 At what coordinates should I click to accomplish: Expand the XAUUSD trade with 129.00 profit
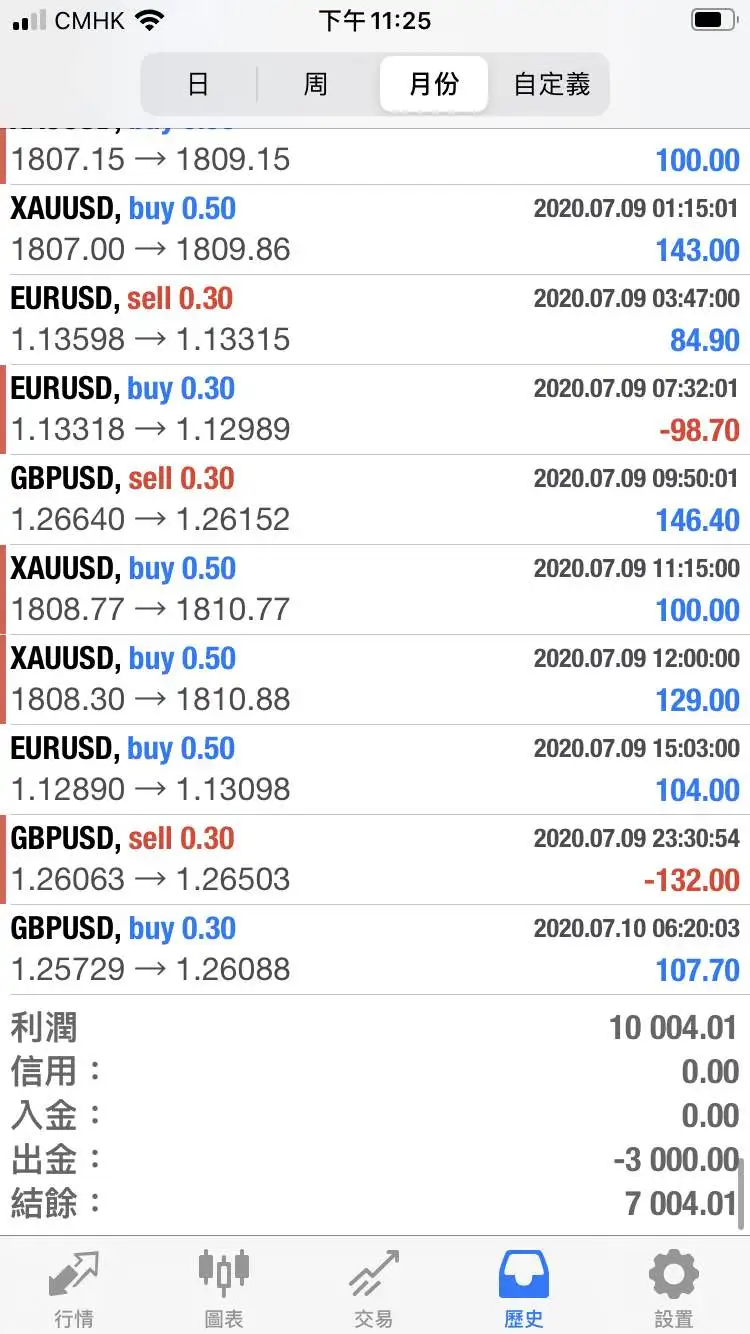click(x=375, y=680)
